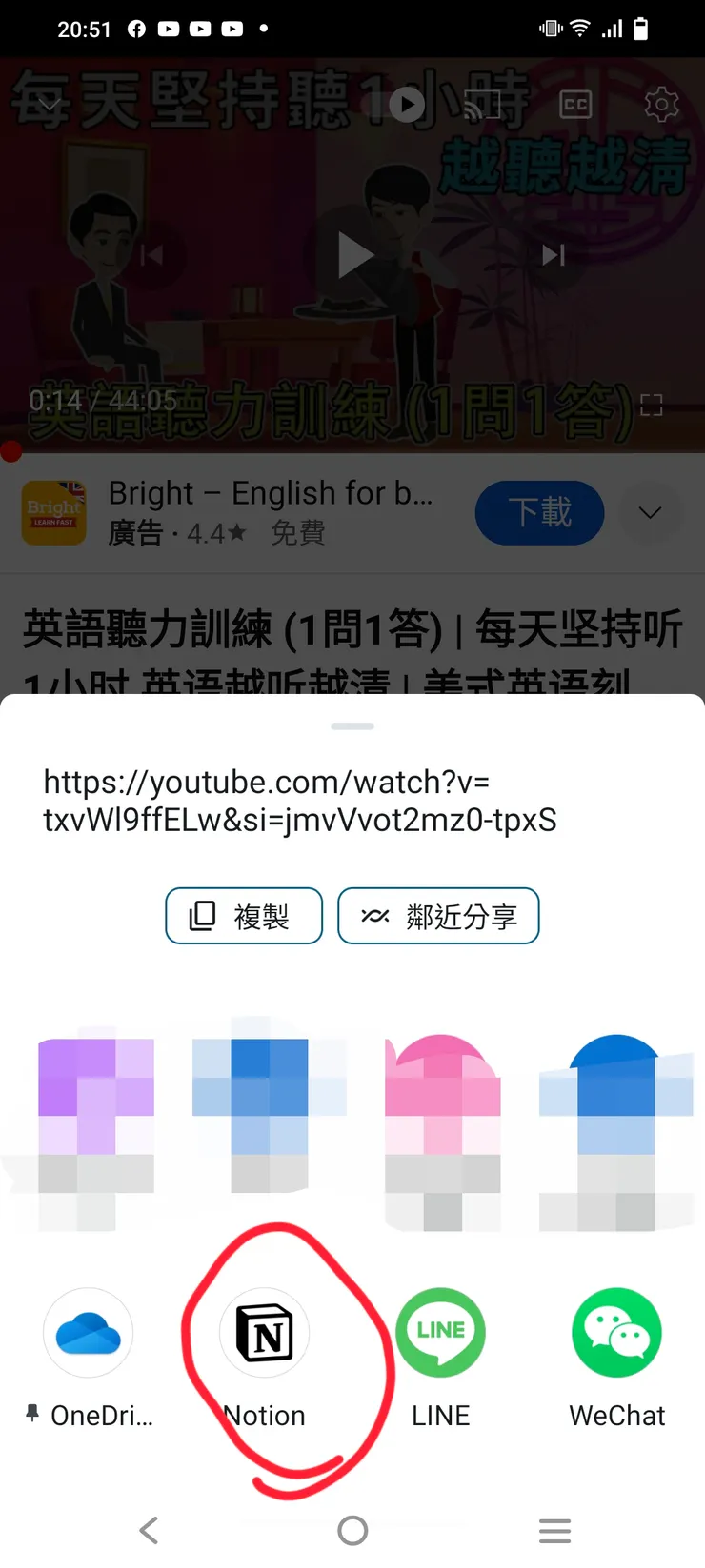This screenshot has height=1568, width=705.
Task: Start 鄰近分享 nearby sharing
Action: pos(438,915)
